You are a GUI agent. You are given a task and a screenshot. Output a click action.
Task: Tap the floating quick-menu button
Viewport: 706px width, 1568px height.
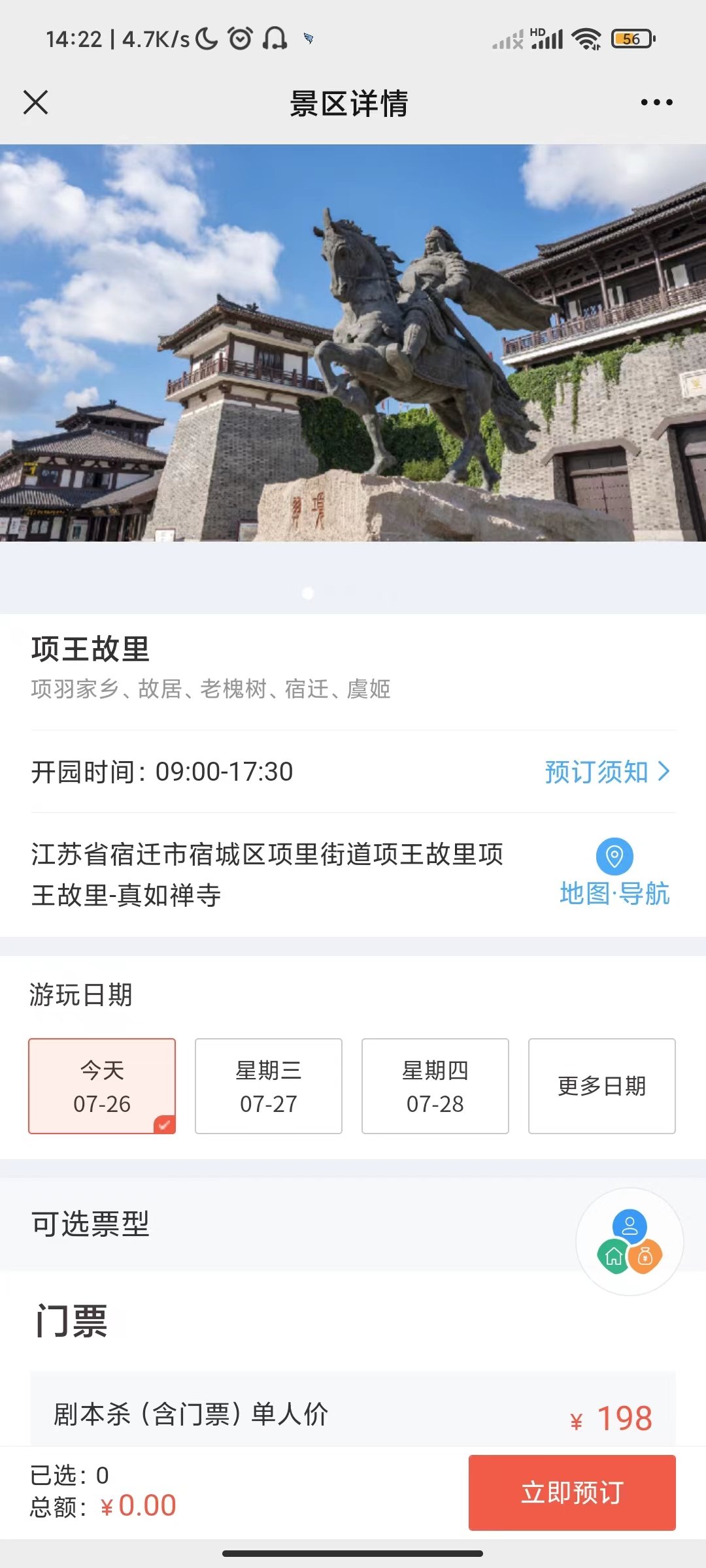click(x=630, y=1241)
